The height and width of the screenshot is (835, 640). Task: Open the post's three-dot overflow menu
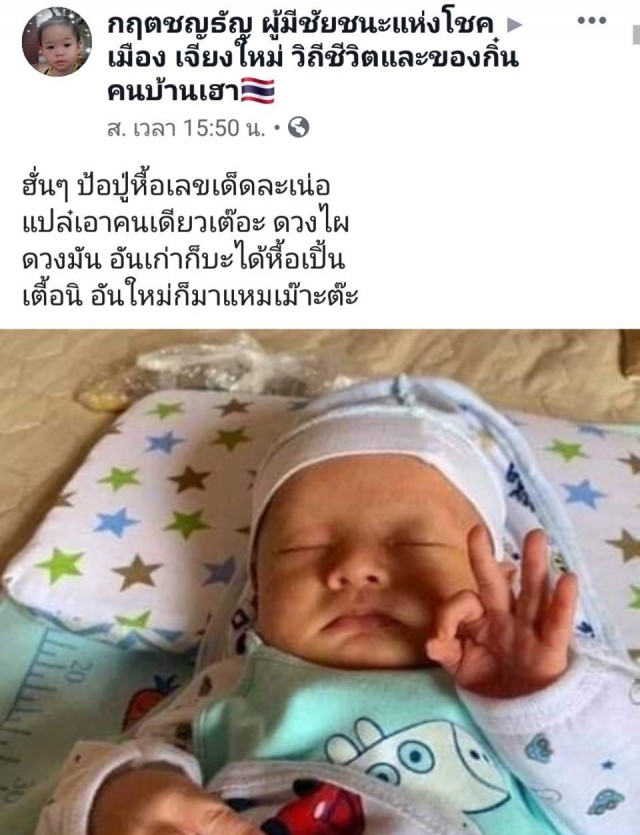coord(592,21)
